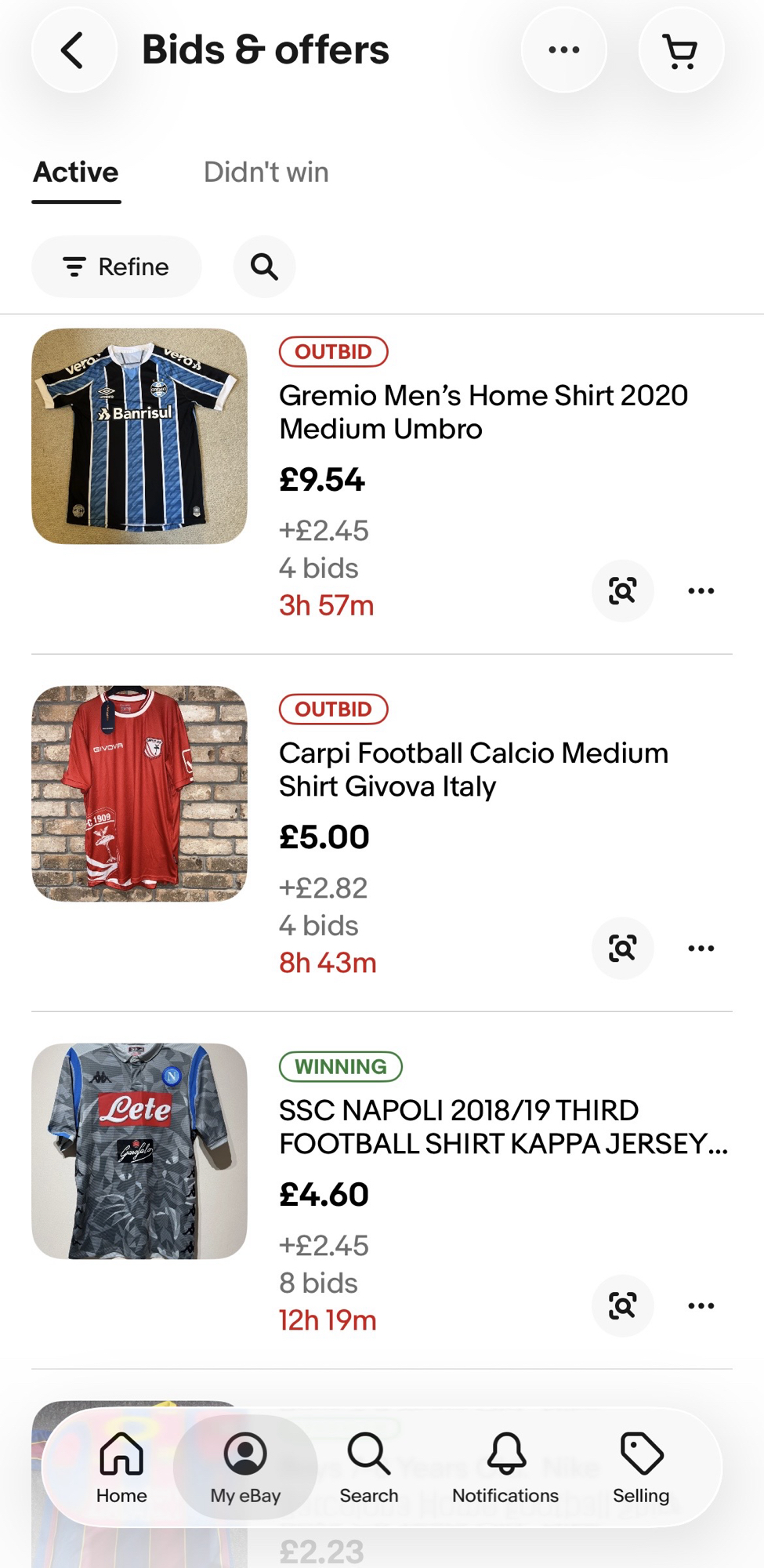The height and width of the screenshot is (1568, 764).
Task: Switch to the Search tab
Action: click(368, 1468)
